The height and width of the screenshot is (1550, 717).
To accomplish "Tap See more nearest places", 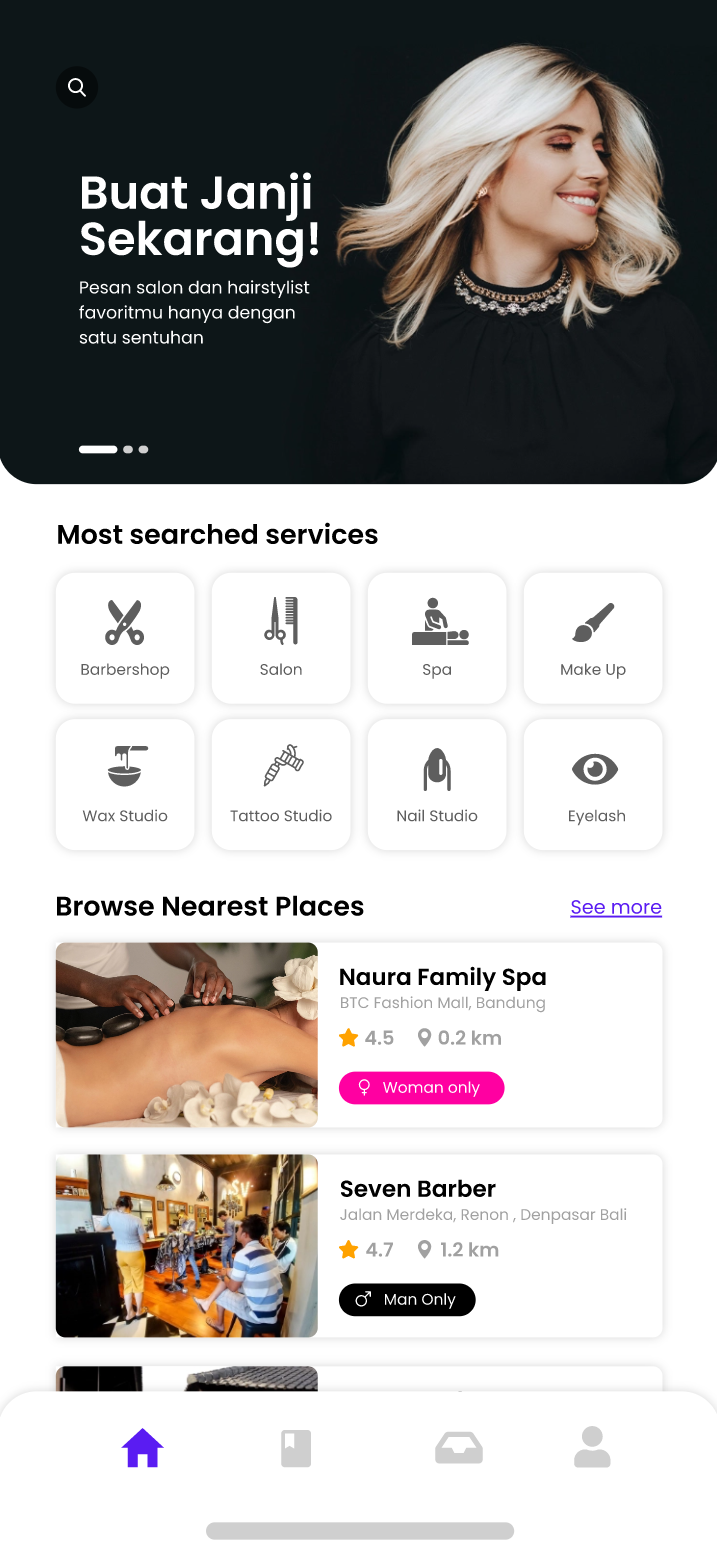I will [615, 907].
